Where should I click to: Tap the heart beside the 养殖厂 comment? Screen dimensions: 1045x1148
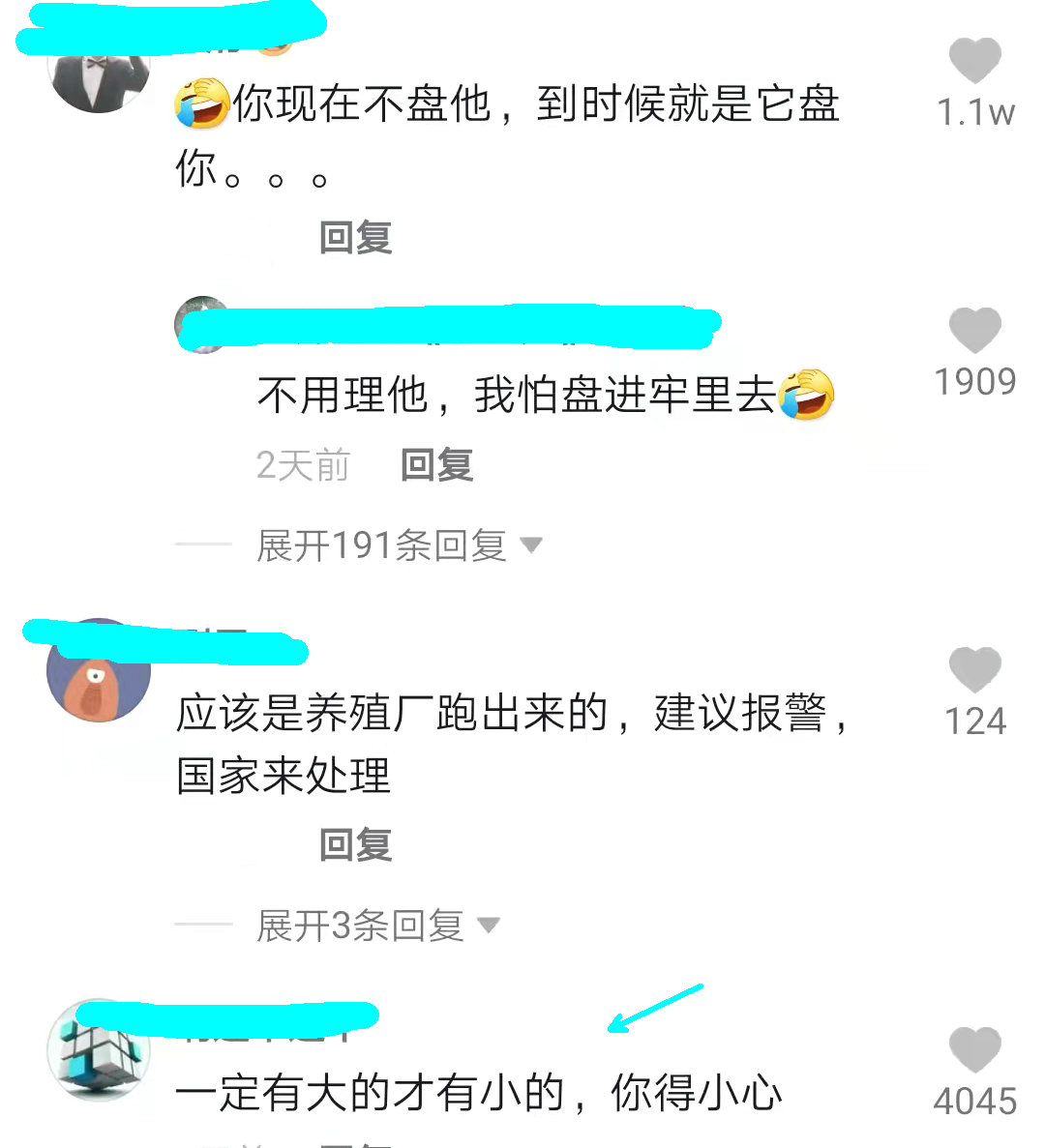pyautogui.click(x=975, y=672)
